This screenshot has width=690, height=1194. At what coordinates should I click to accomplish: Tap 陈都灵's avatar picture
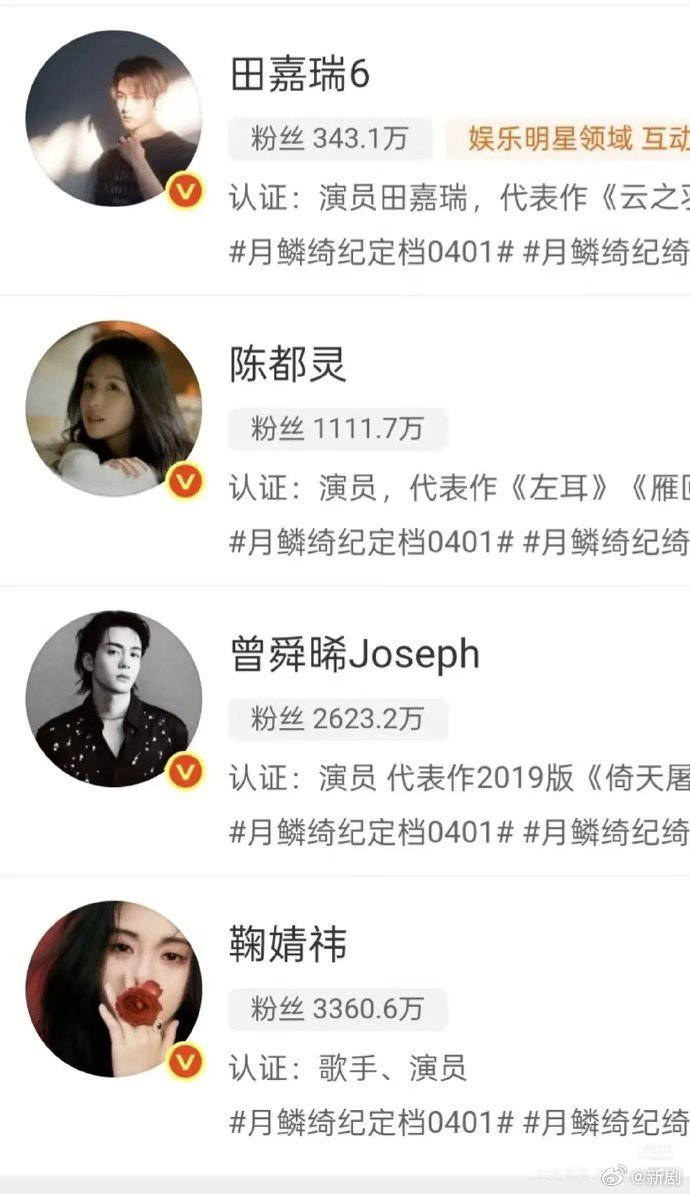(113, 408)
